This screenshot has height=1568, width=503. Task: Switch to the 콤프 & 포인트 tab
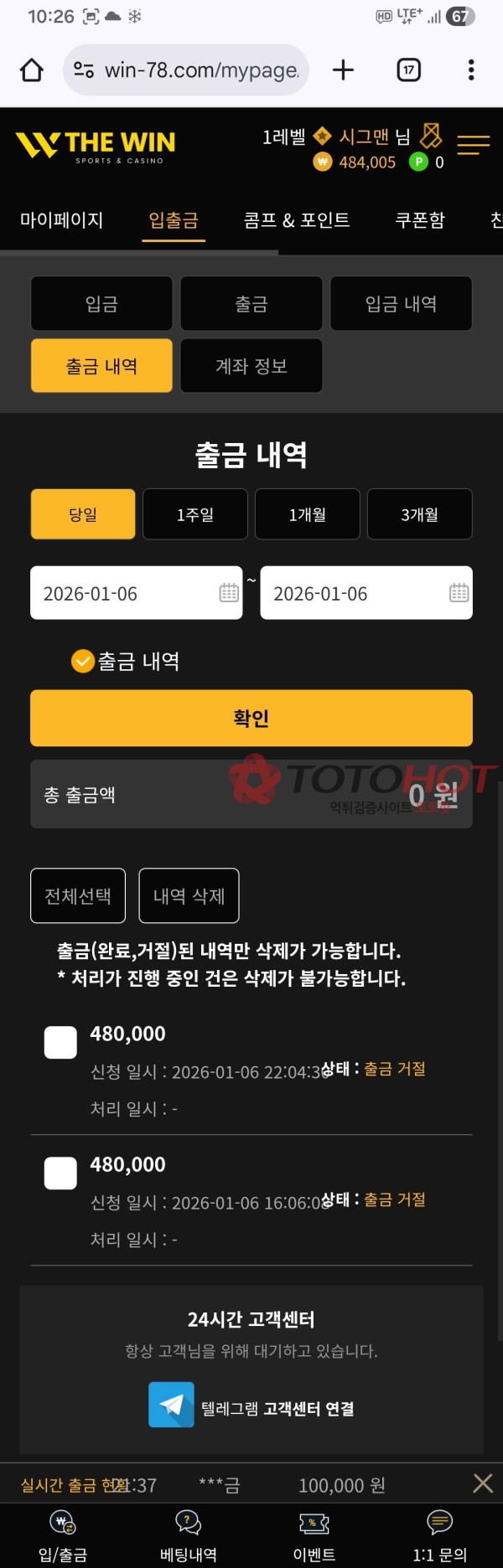(x=297, y=219)
